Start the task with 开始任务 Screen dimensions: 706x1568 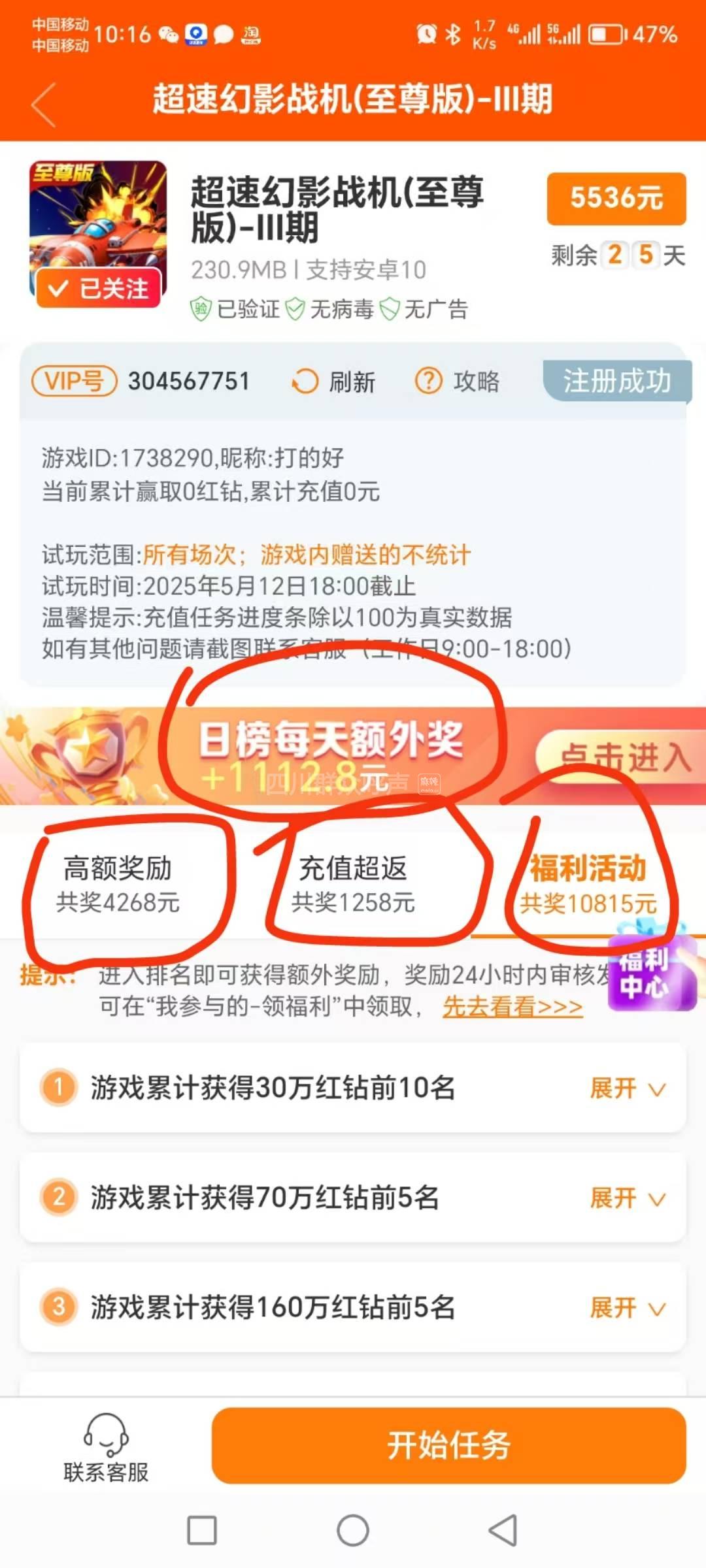[448, 1445]
